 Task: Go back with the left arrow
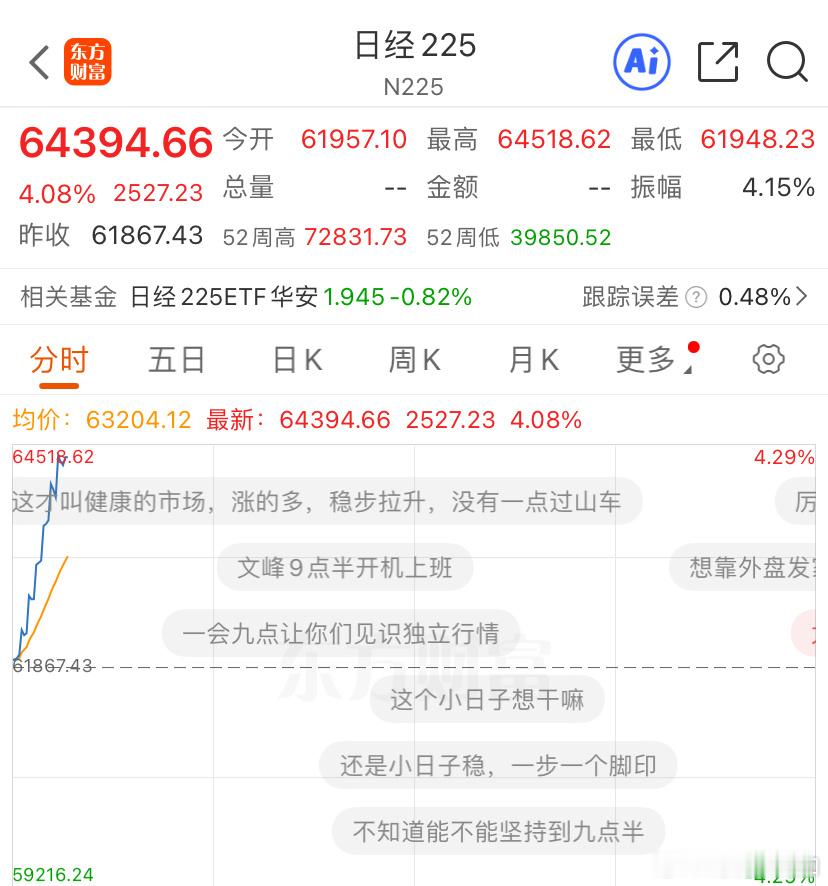click(x=40, y=62)
